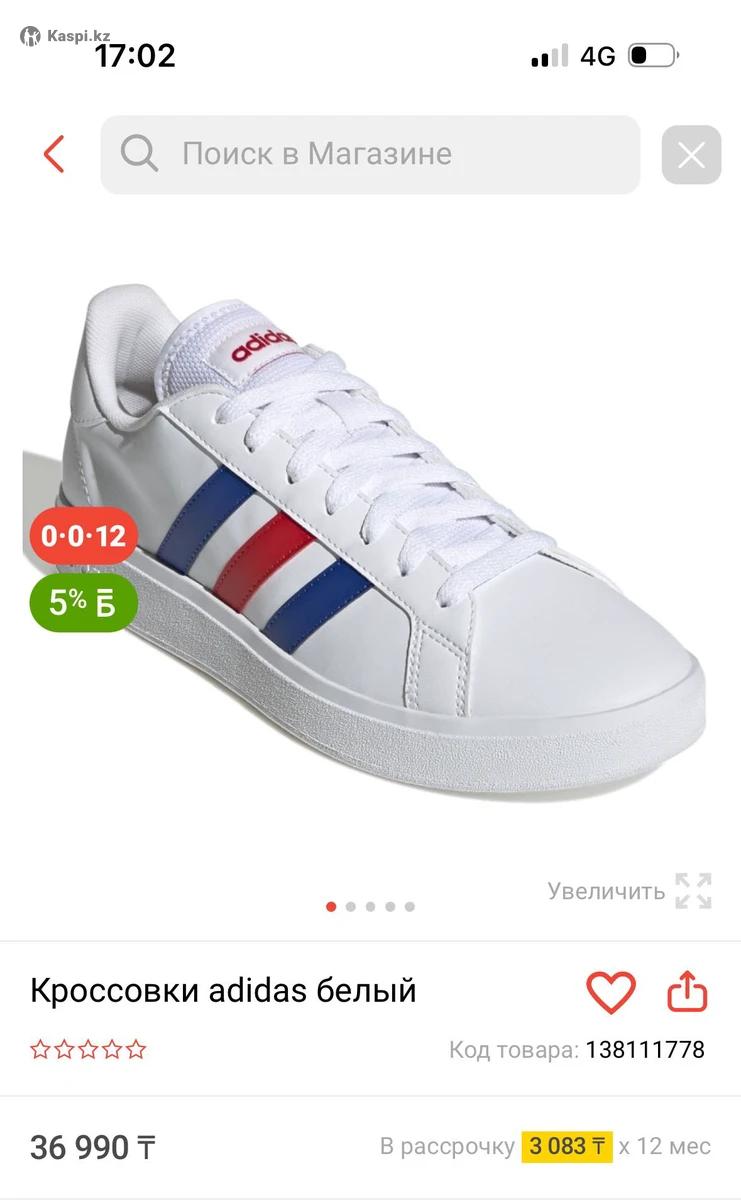The height and width of the screenshot is (1200, 741).
Task: Open the star rating reviews
Action: point(88,1050)
